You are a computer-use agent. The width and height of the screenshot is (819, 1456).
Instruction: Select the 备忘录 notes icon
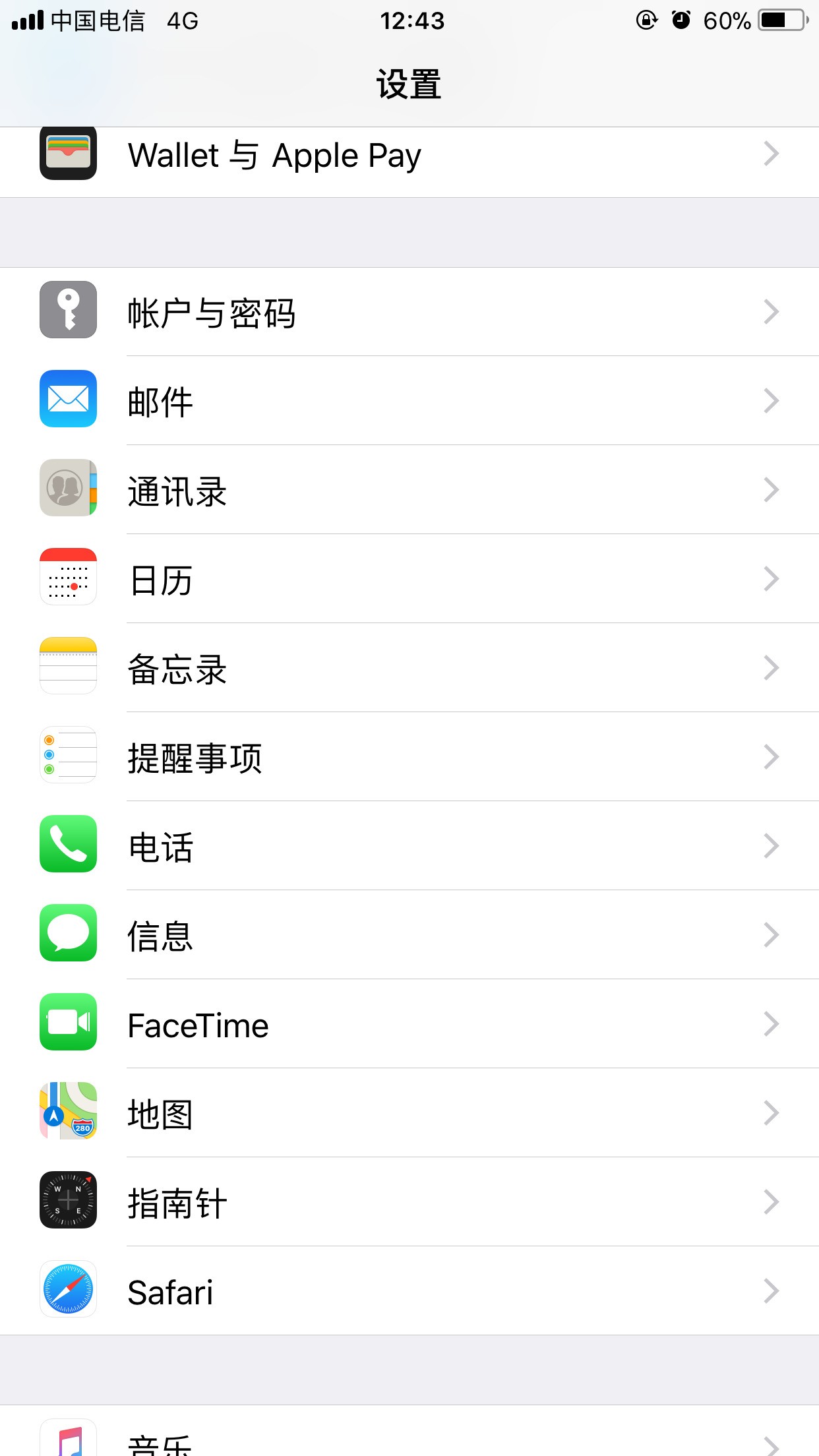pyautogui.click(x=68, y=667)
